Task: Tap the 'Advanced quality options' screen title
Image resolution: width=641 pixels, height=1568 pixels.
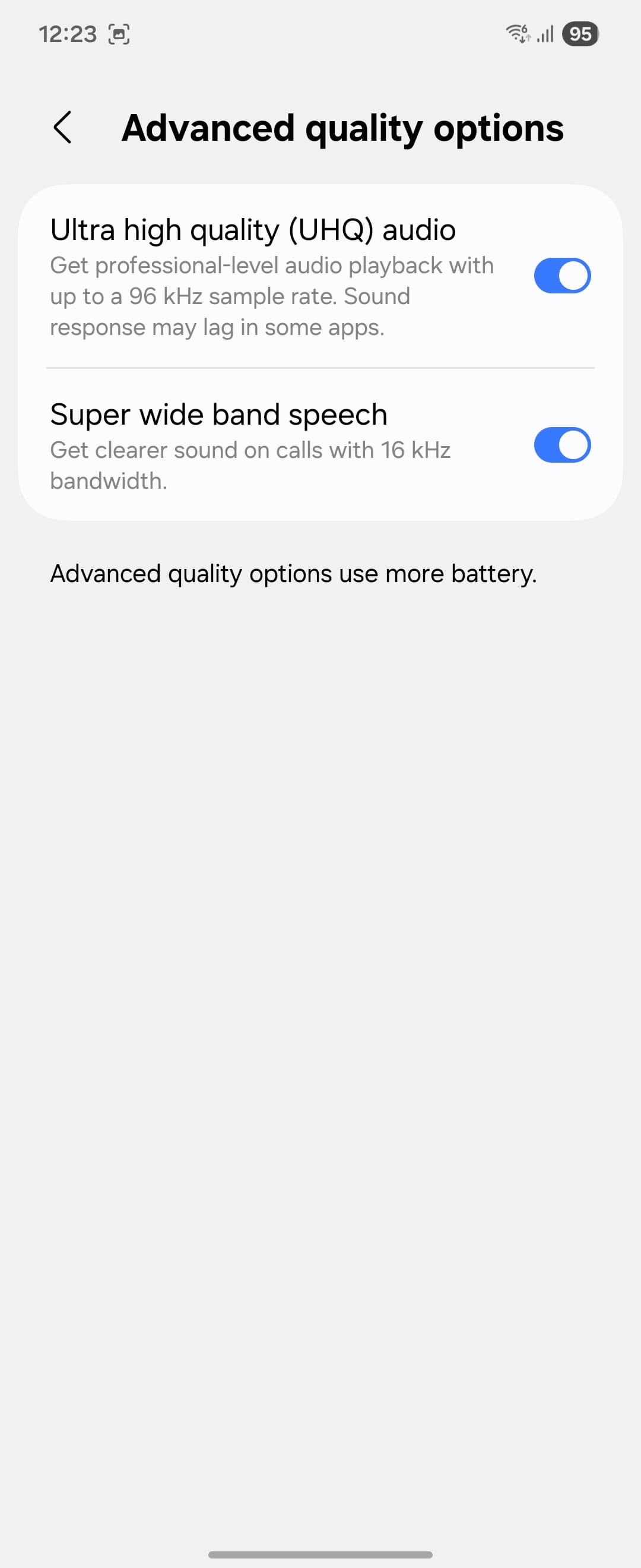Action: tap(343, 127)
